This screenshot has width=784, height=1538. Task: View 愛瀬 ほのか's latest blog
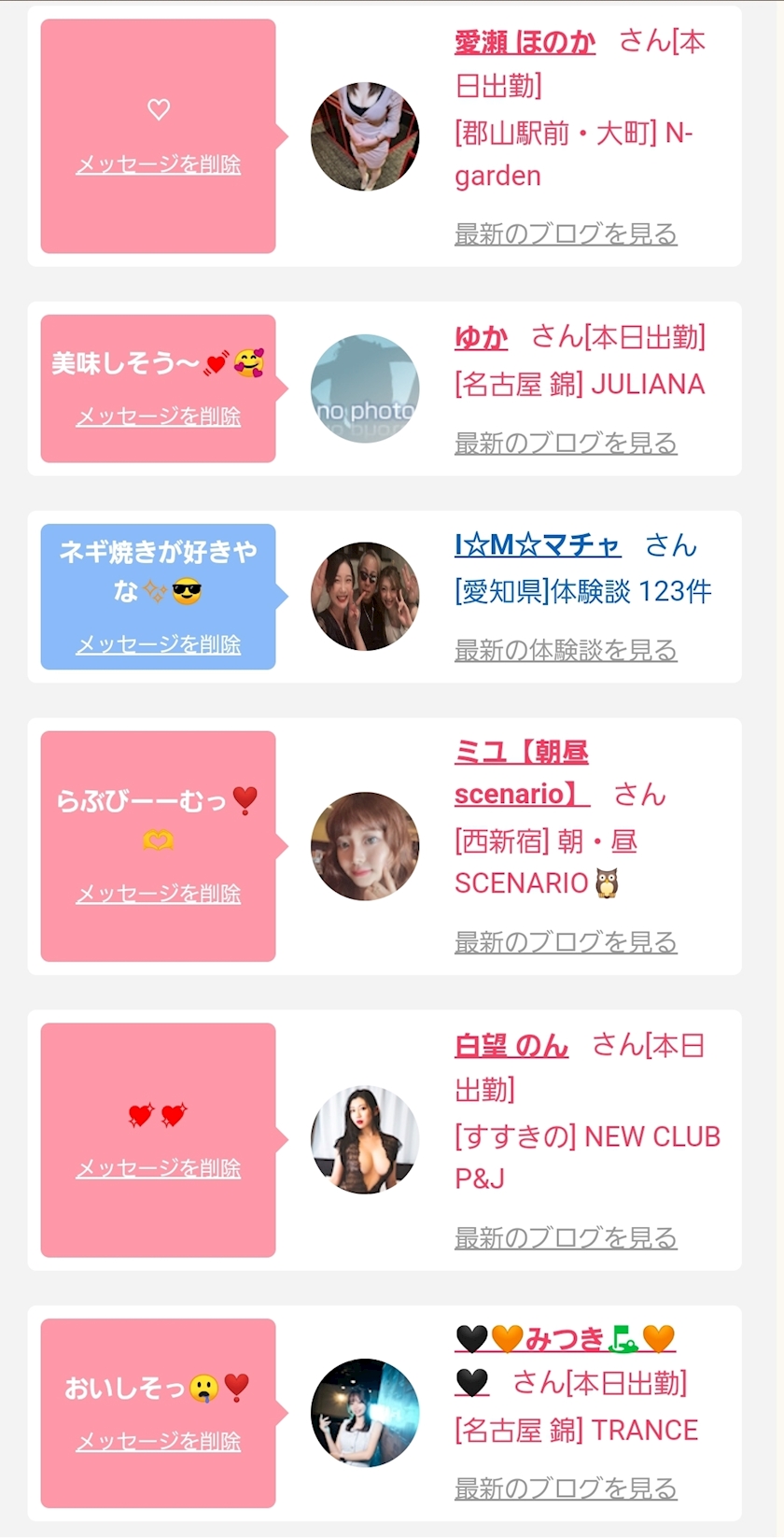click(x=566, y=233)
